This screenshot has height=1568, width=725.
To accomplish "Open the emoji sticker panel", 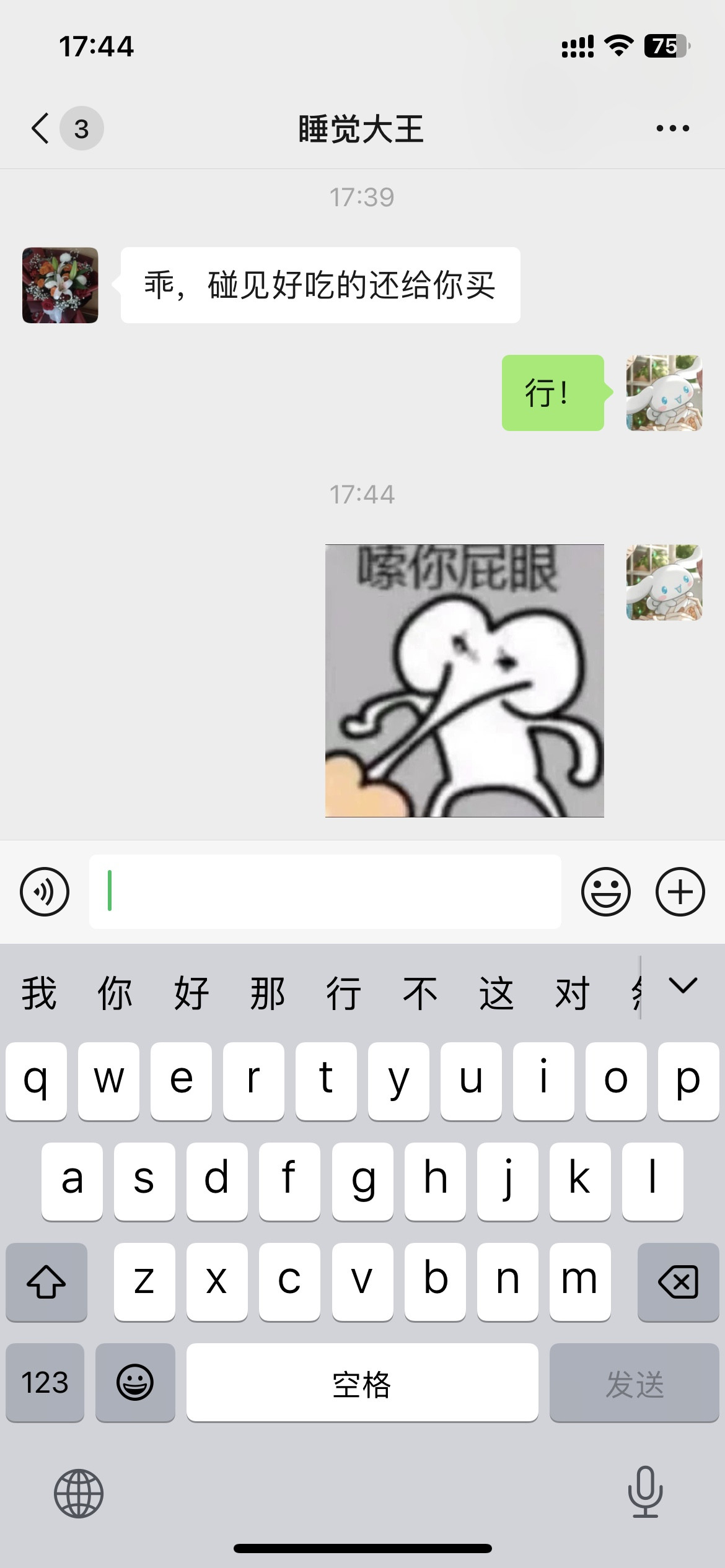I will pos(605,891).
